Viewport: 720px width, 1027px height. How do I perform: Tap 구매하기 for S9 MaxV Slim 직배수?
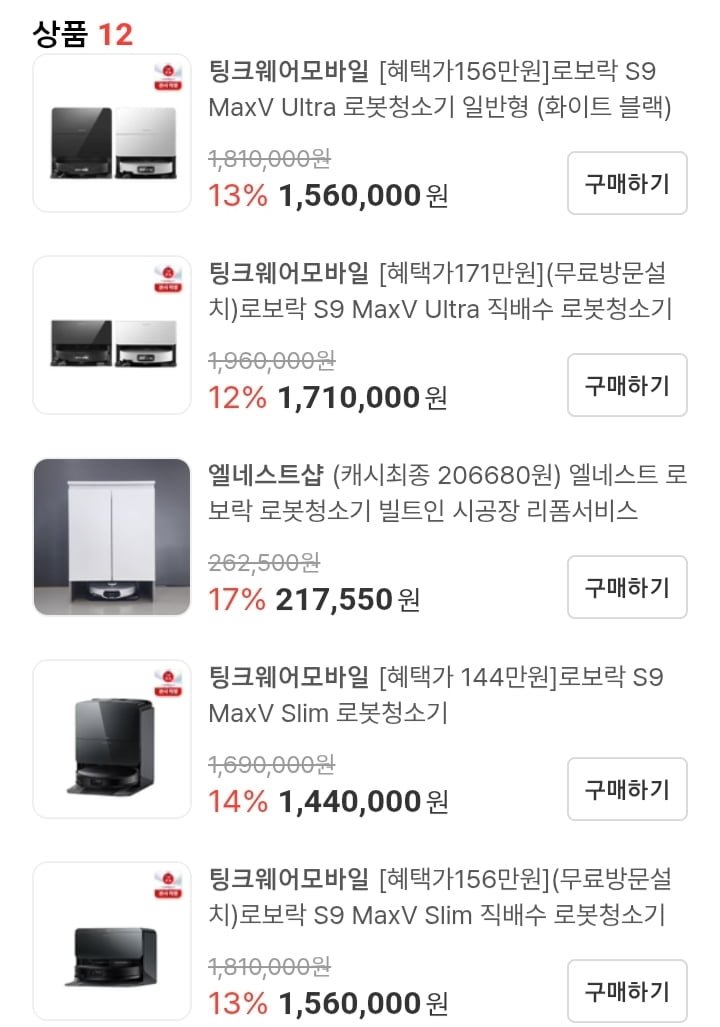click(627, 991)
